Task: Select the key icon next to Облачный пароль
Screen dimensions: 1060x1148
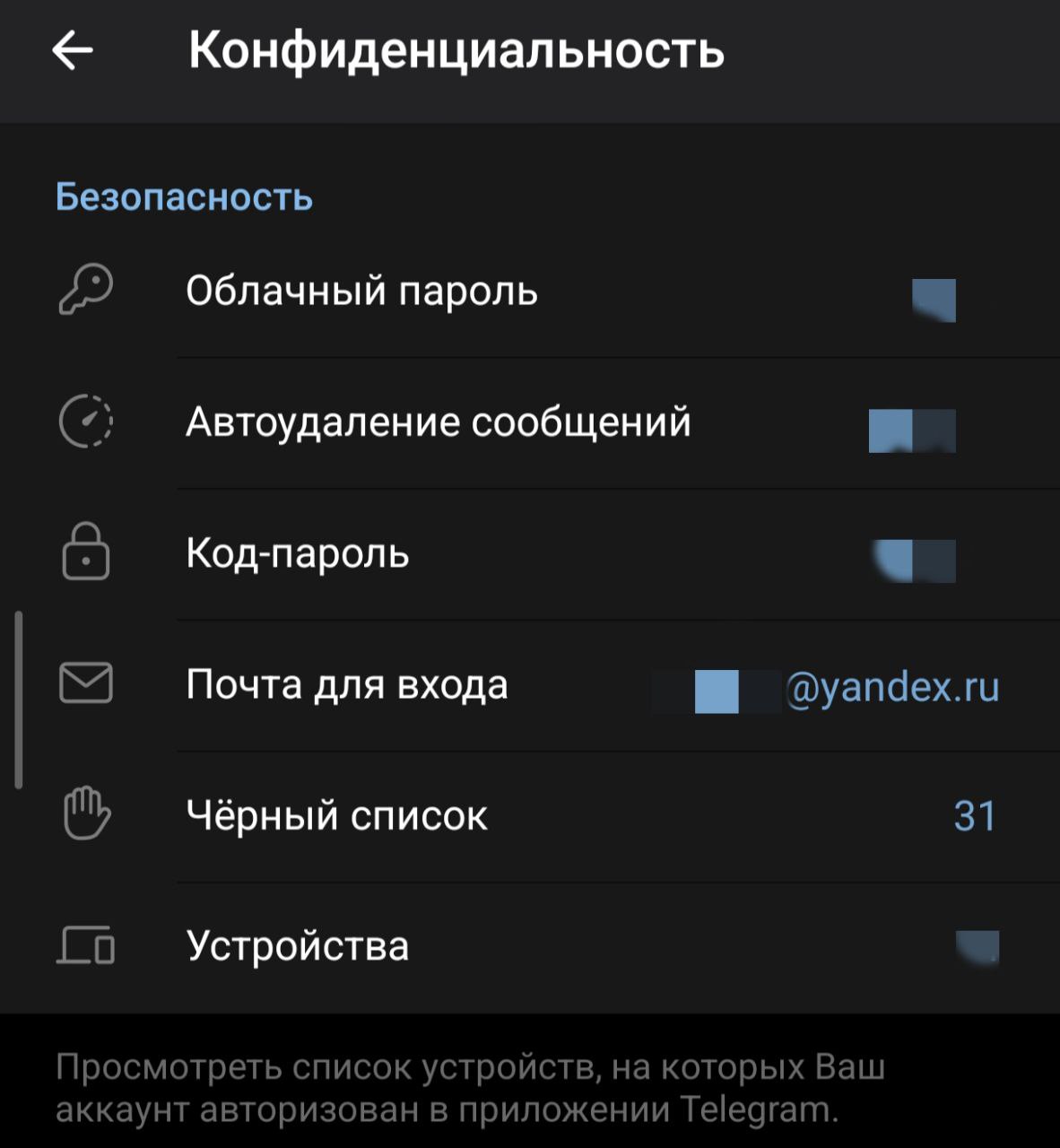Action: (85, 289)
